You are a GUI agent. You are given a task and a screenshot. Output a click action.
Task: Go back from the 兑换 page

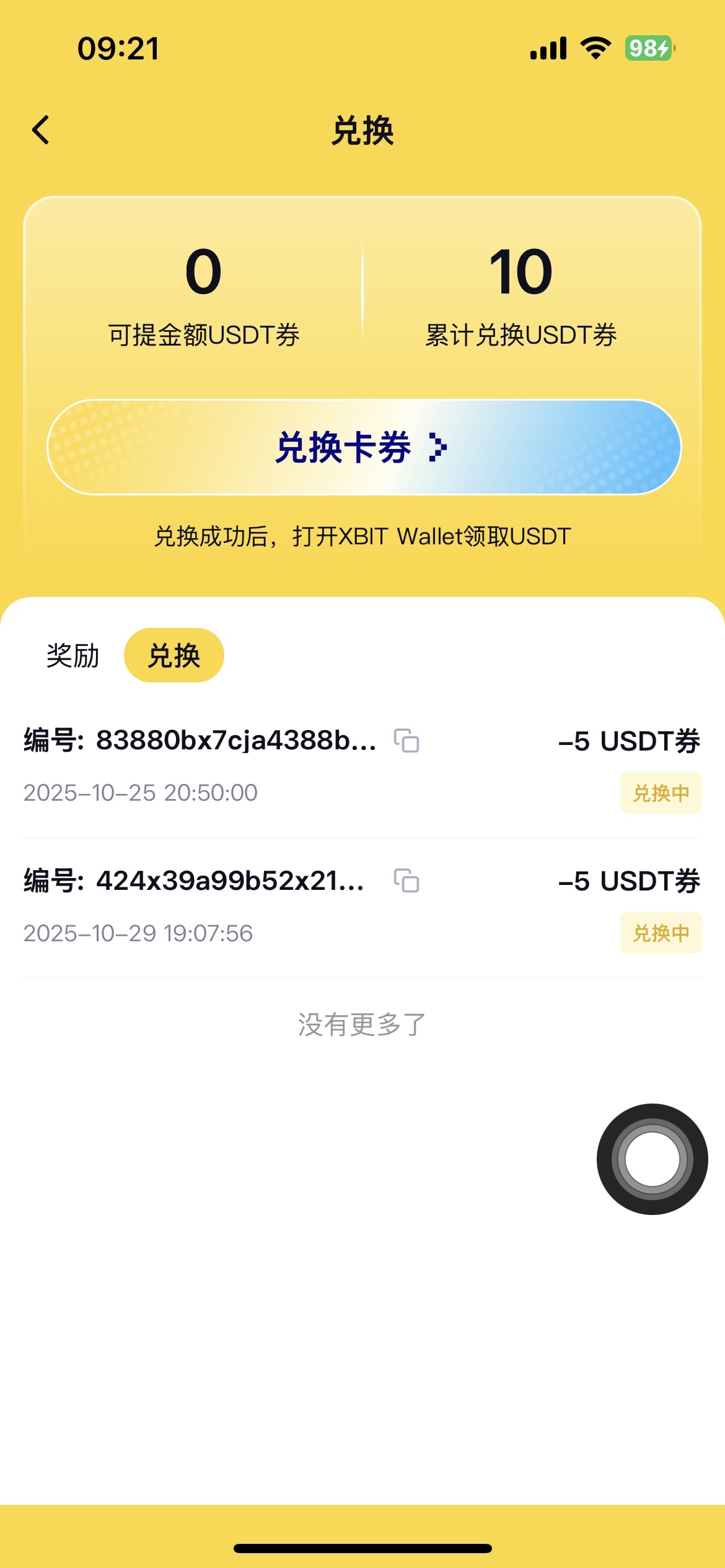click(41, 131)
